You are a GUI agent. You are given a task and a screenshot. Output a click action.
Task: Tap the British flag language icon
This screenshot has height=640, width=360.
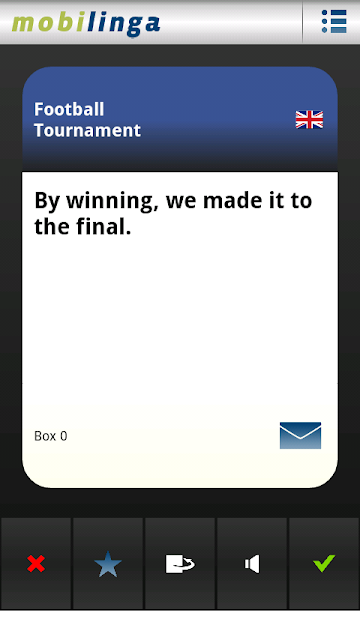point(309,120)
